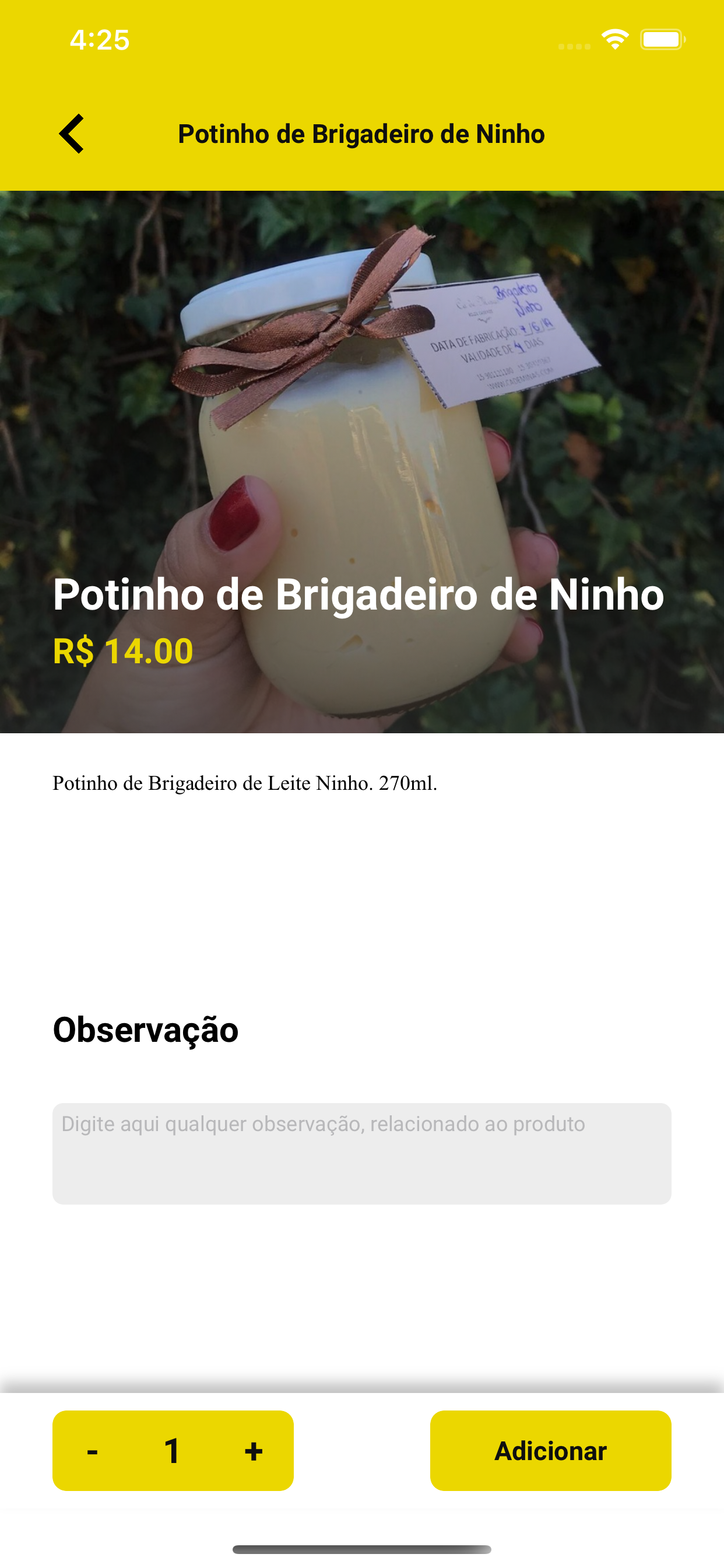The height and width of the screenshot is (1568, 724).
Task: Tap Adicionar to add the product
Action: (550, 1451)
